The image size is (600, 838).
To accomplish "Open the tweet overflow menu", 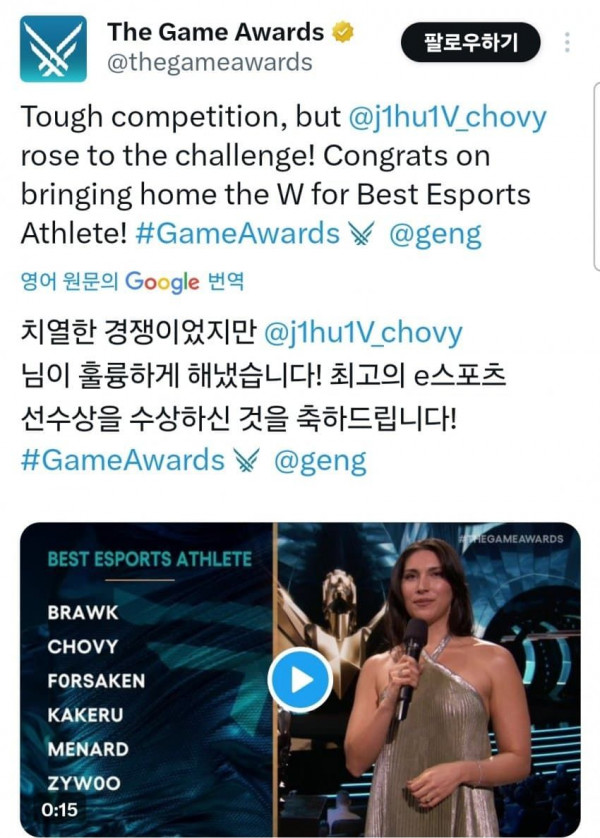I will click(568, 43).
